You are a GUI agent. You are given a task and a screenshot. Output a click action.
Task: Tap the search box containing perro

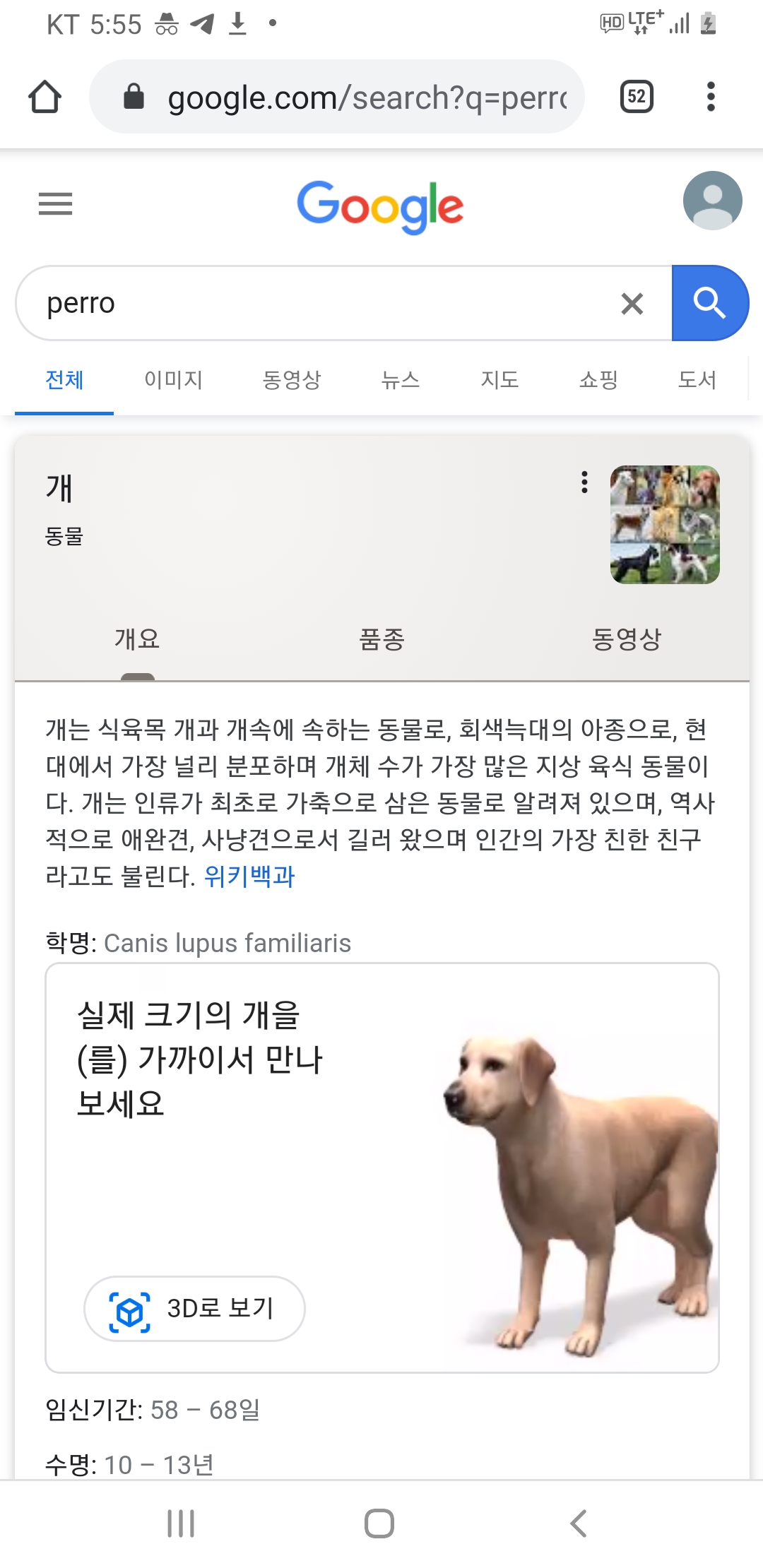point(318,304)
